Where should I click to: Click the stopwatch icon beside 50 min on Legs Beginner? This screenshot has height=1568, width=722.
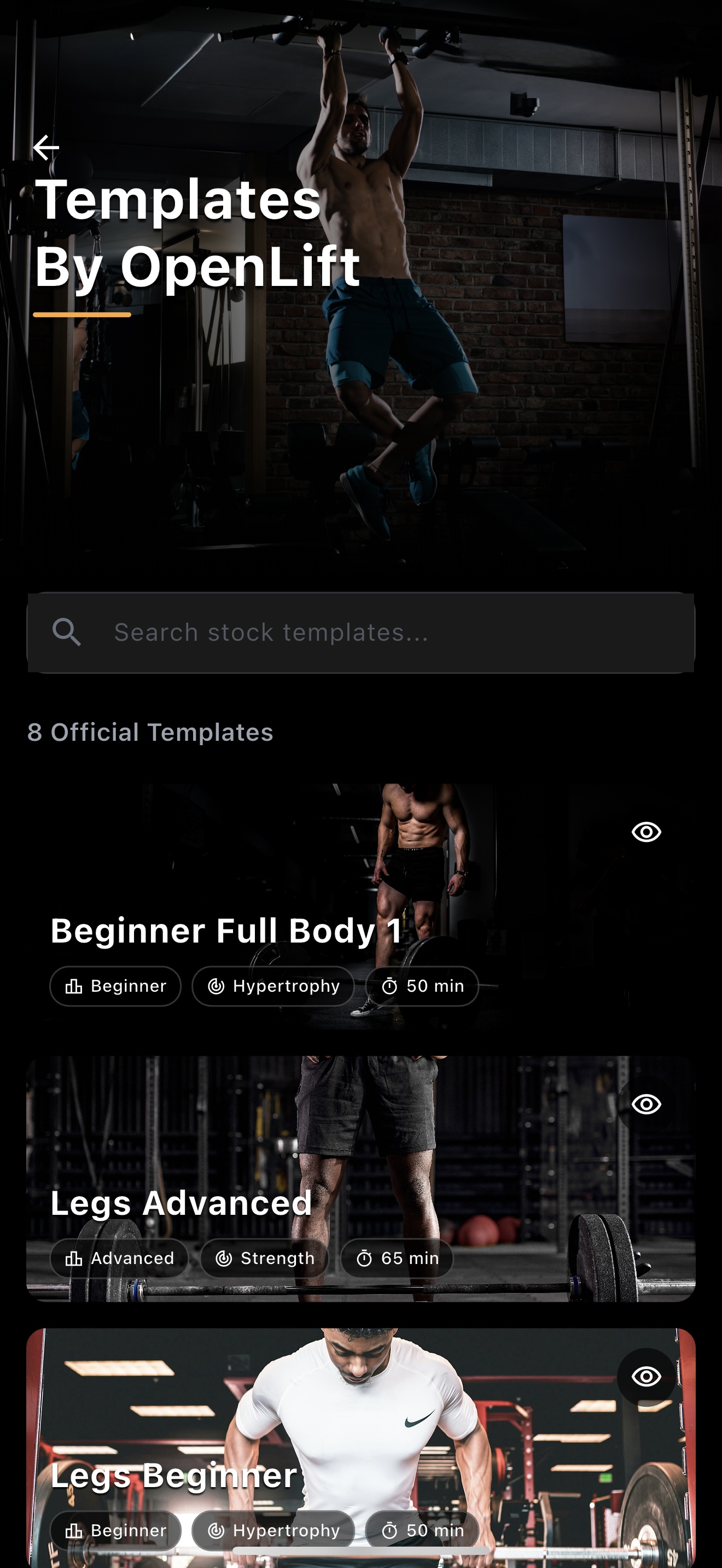coord(389,1530)
